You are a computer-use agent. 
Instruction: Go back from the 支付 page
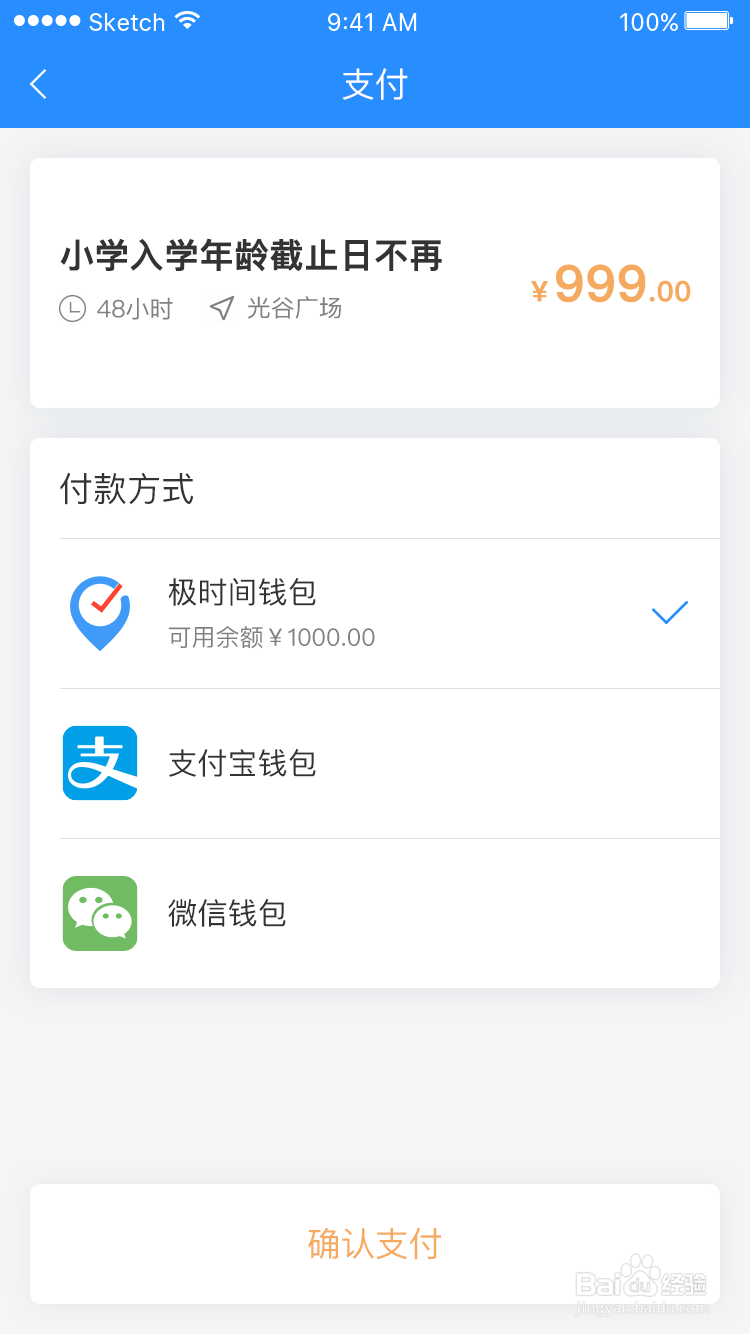click(39, 85)
